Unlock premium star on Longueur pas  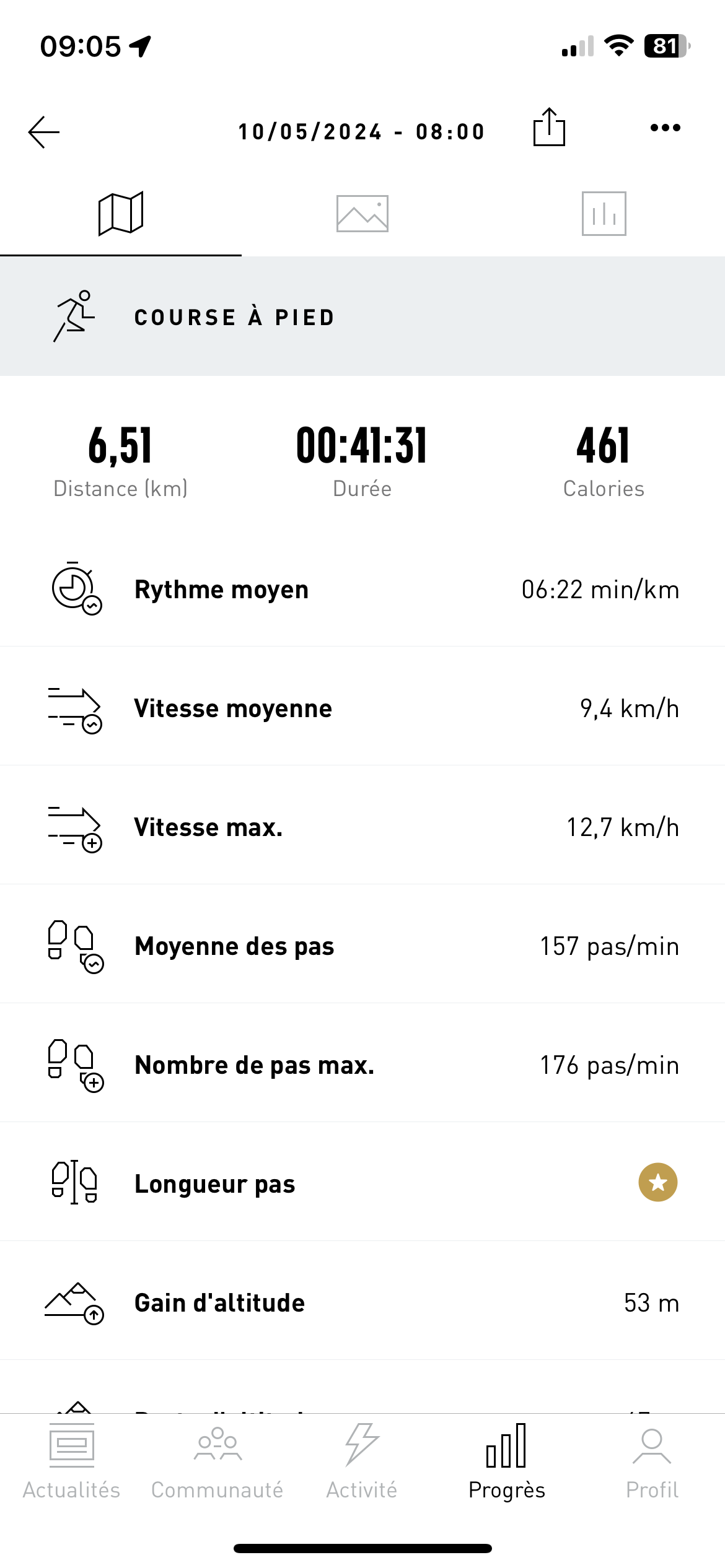pyautogui.click(x=658, y=1183)
